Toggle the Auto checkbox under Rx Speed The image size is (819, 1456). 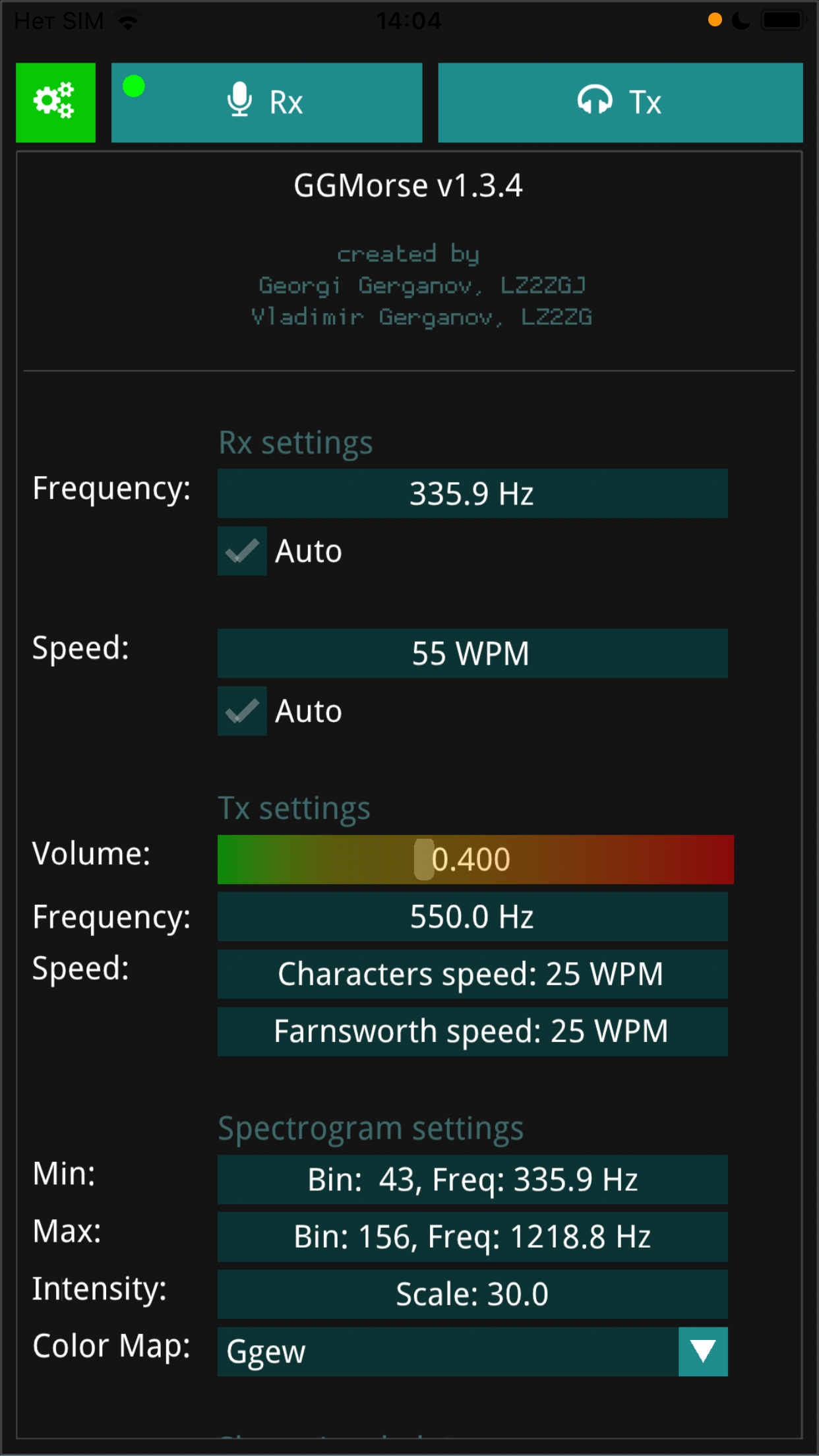pyautogui.click(x=242, y=711)
